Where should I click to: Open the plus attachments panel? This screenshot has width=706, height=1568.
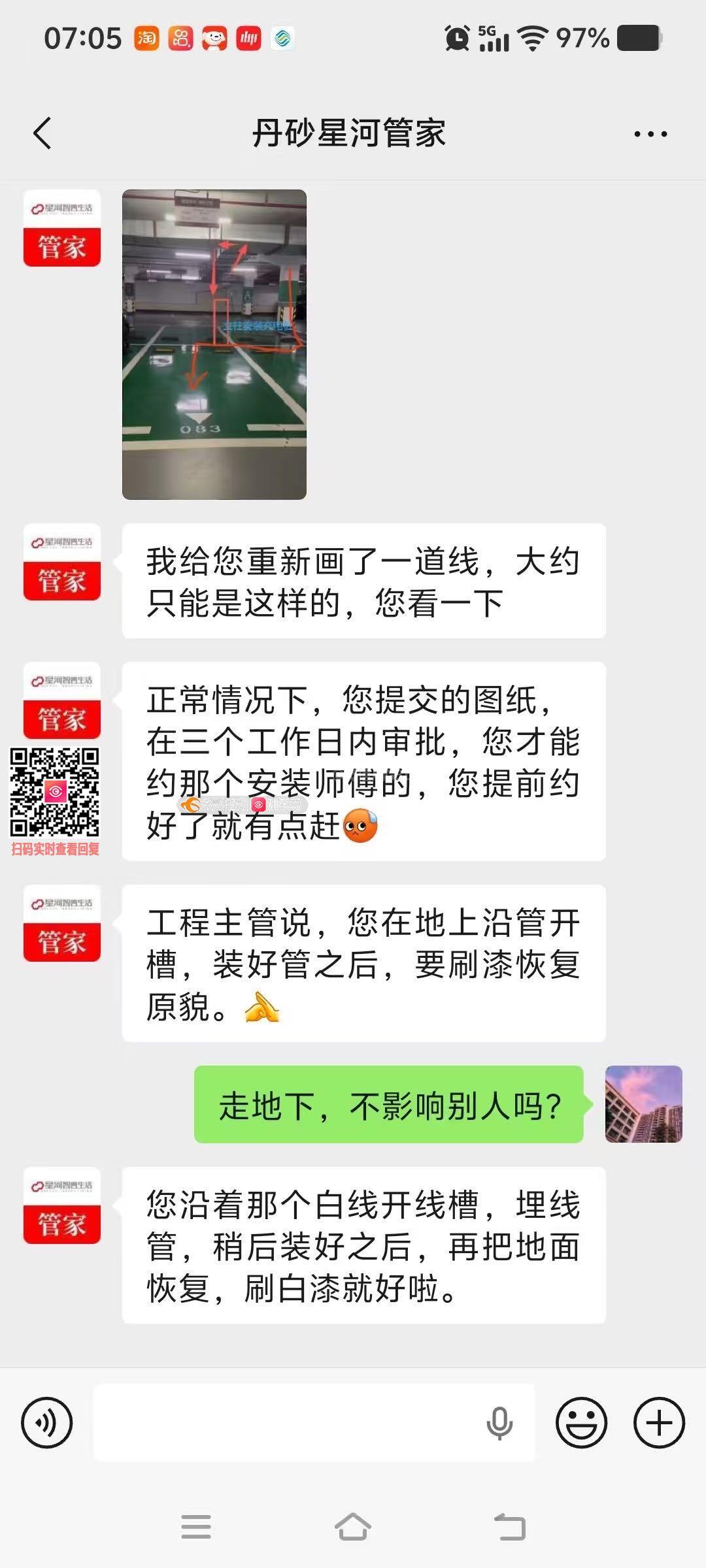(x=659, y=1422)
